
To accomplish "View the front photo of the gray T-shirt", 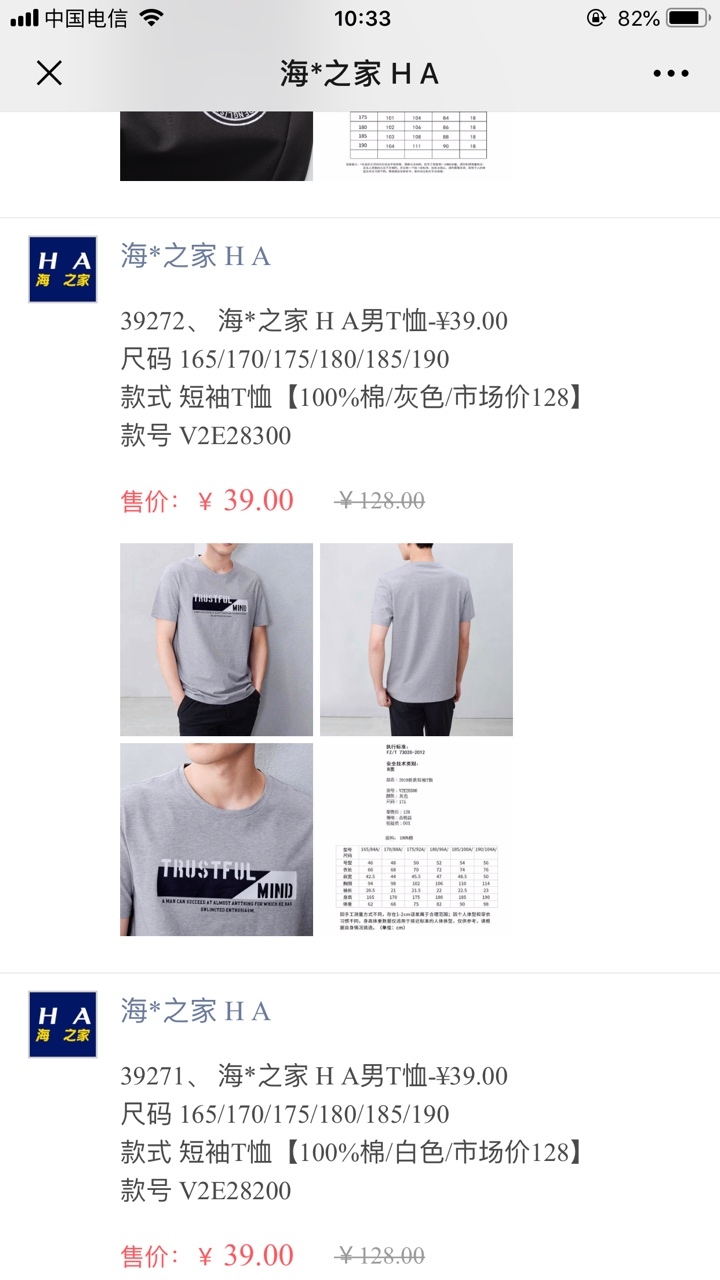I will tap(216, 640).
